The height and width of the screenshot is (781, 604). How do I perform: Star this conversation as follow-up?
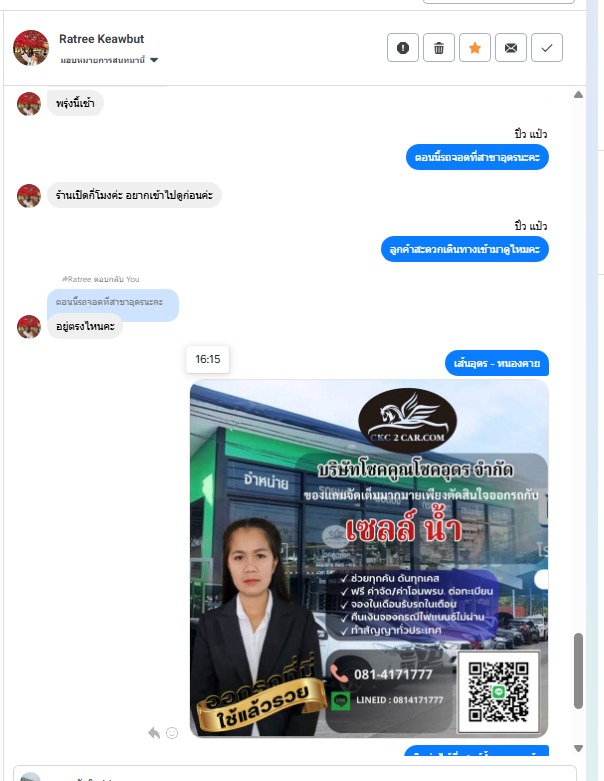(x=475, y=47)
